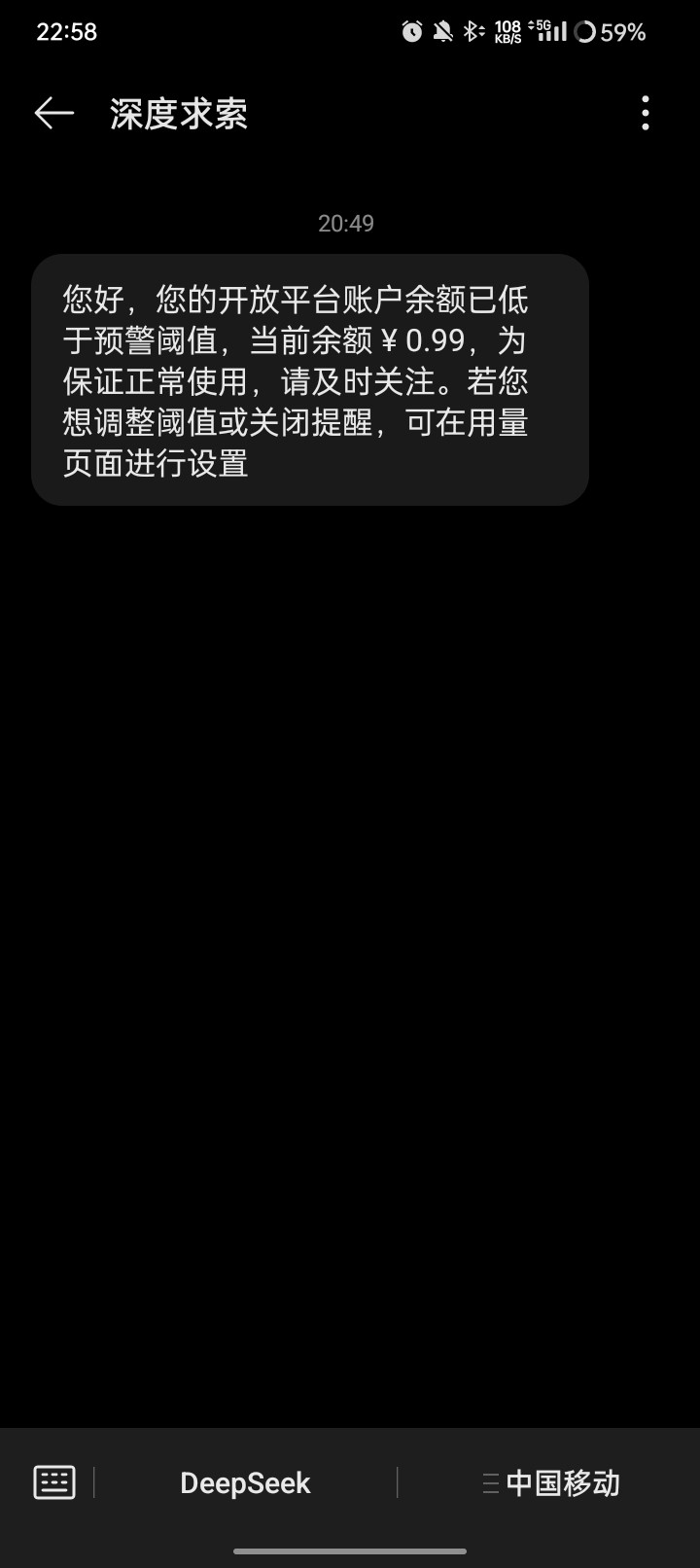Open the DeepSeek service menu
700x1568 pixels.
(245, 1482)
